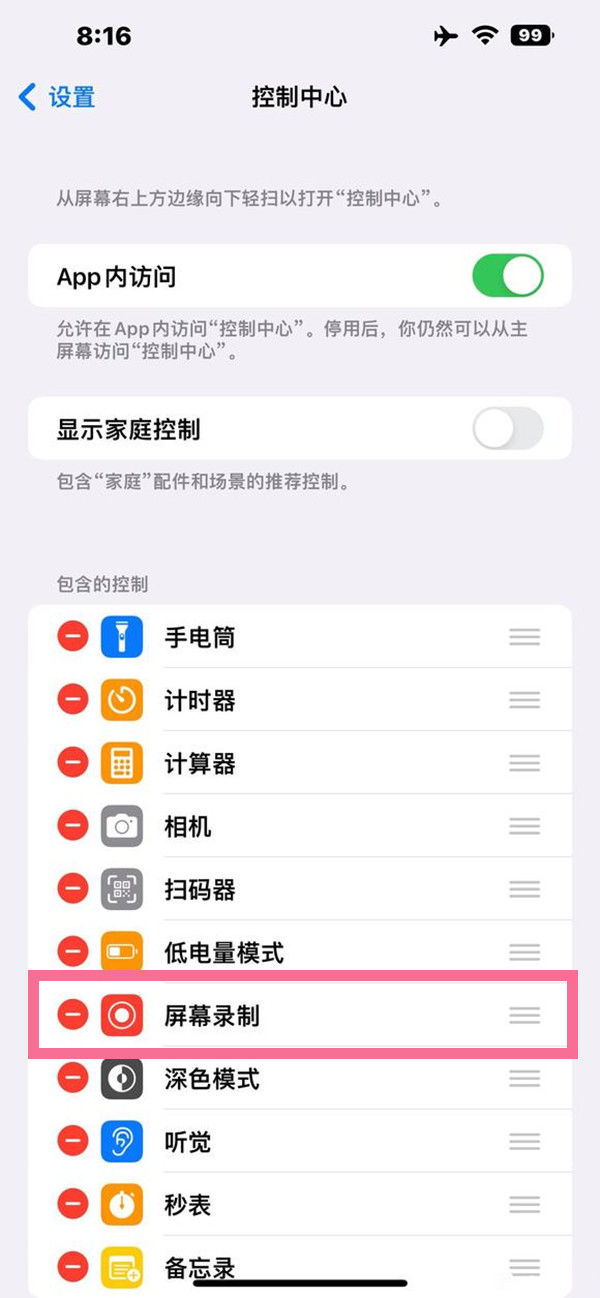
Task: Disable the App内访问 switch
Action: [x=507, y=276]
